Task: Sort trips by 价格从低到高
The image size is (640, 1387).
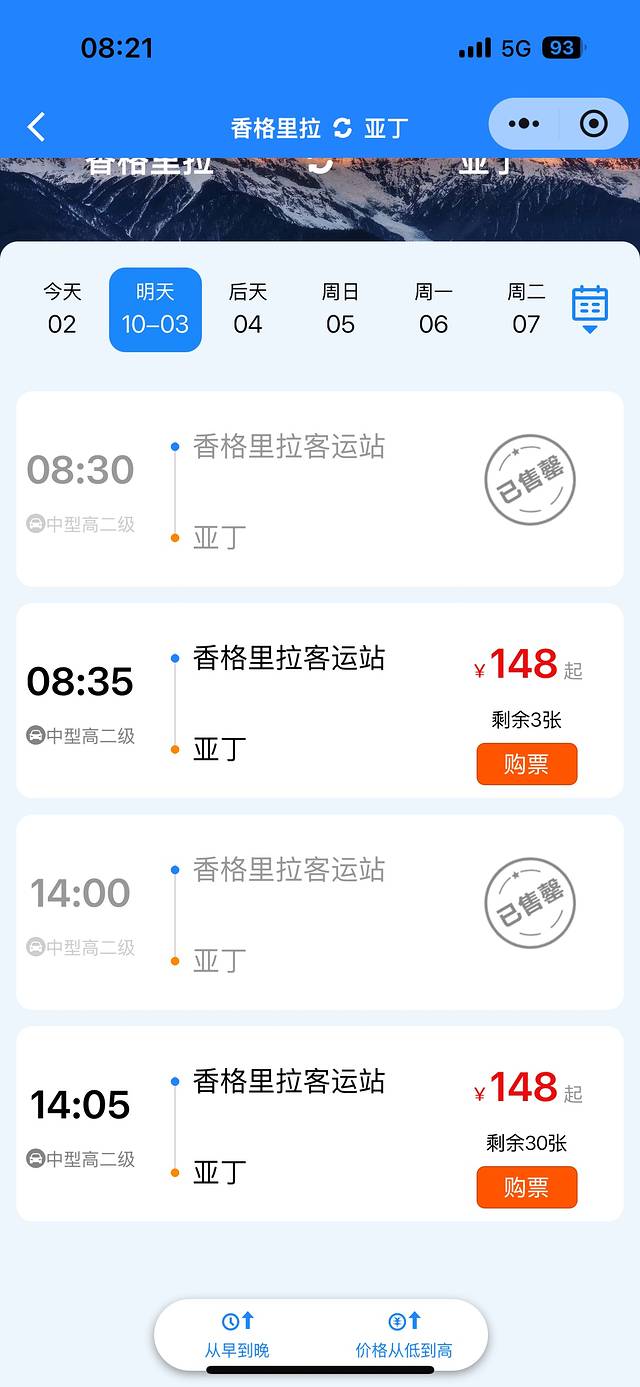Action: coord(404,1335)
